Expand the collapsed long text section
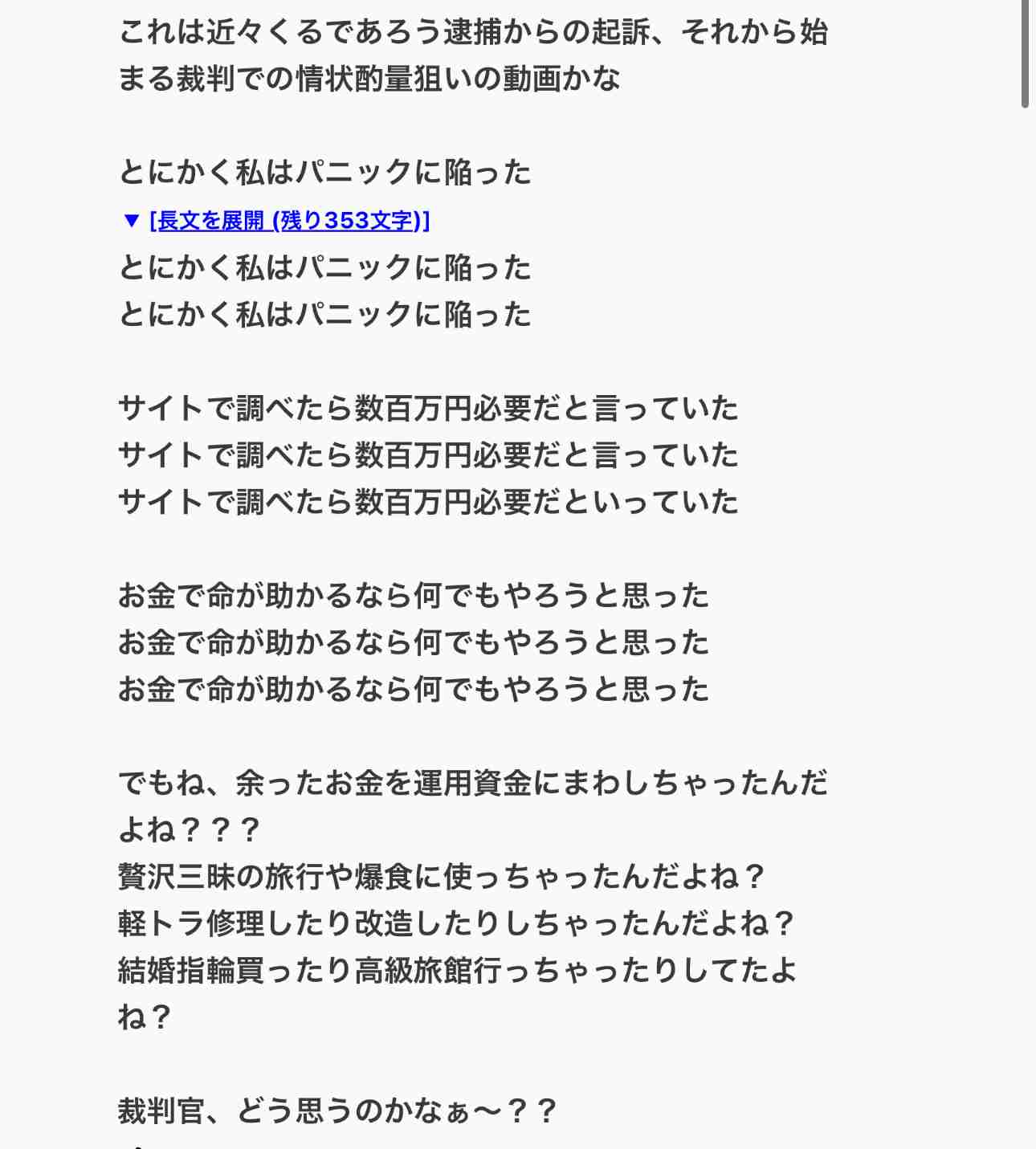This screenshot has height=1149, width=1036. 289,219
